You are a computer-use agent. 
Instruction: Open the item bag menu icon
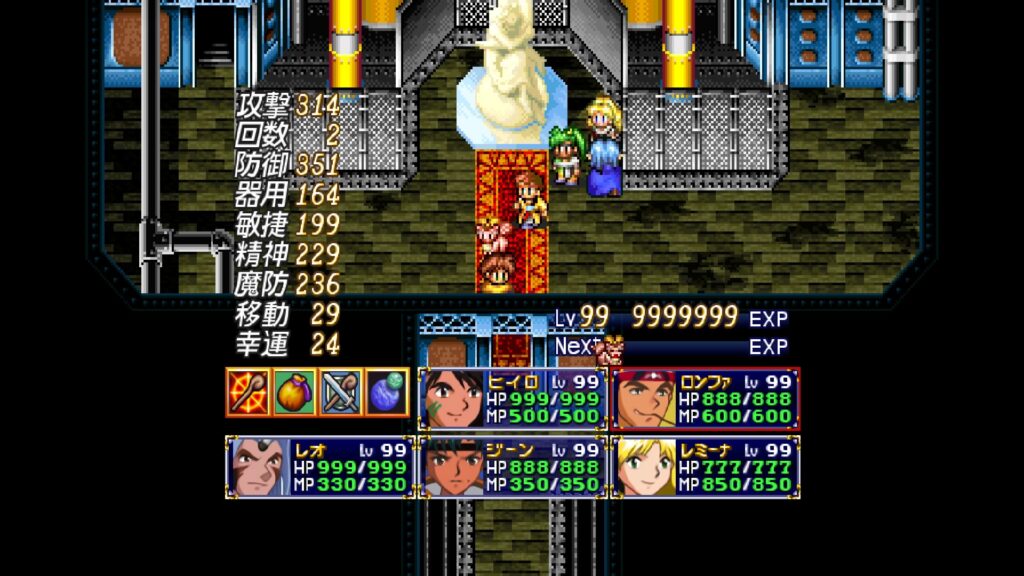[294, 392]
